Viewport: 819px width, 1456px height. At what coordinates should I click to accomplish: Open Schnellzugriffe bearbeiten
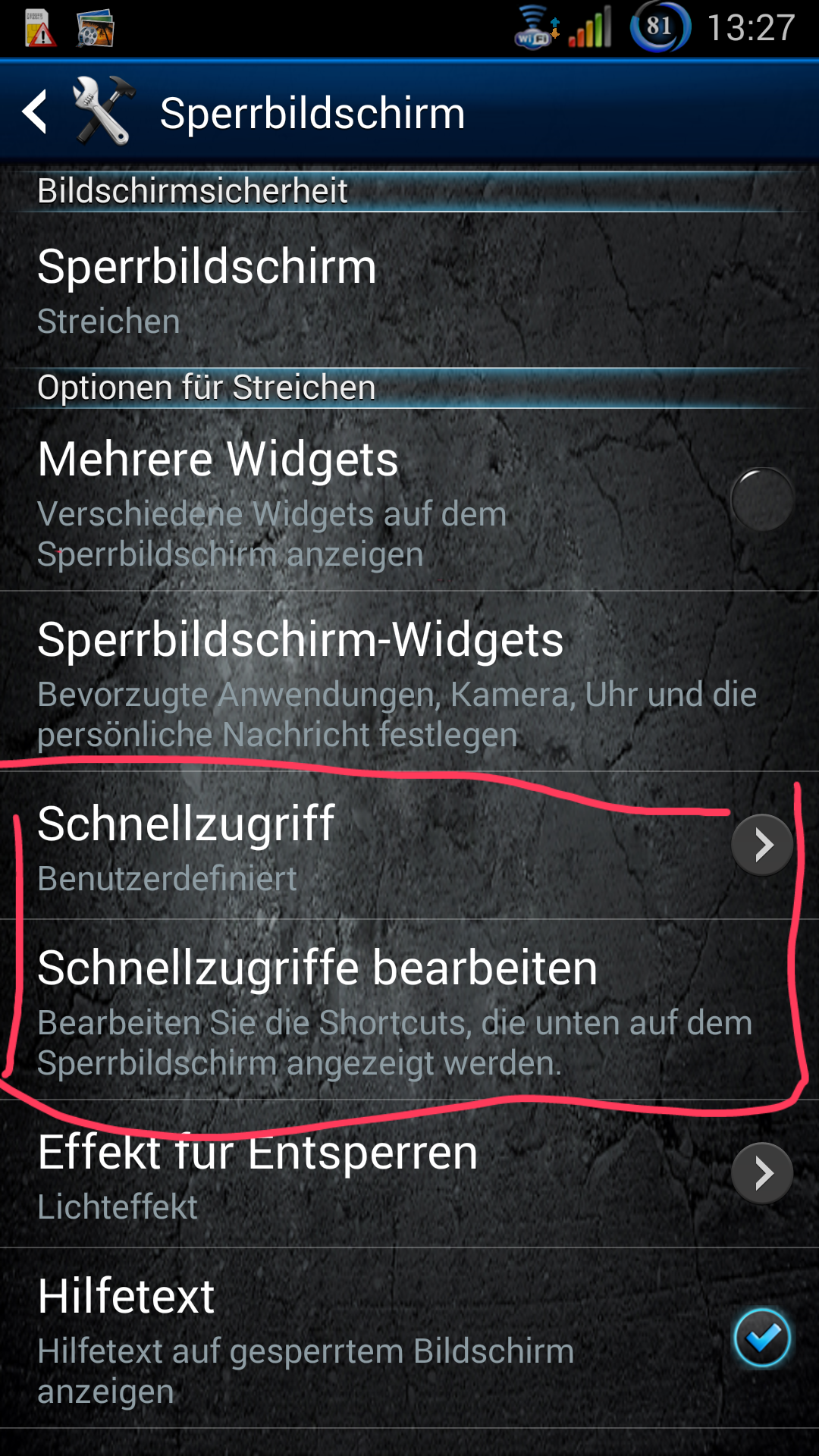tap(409, 1010)
